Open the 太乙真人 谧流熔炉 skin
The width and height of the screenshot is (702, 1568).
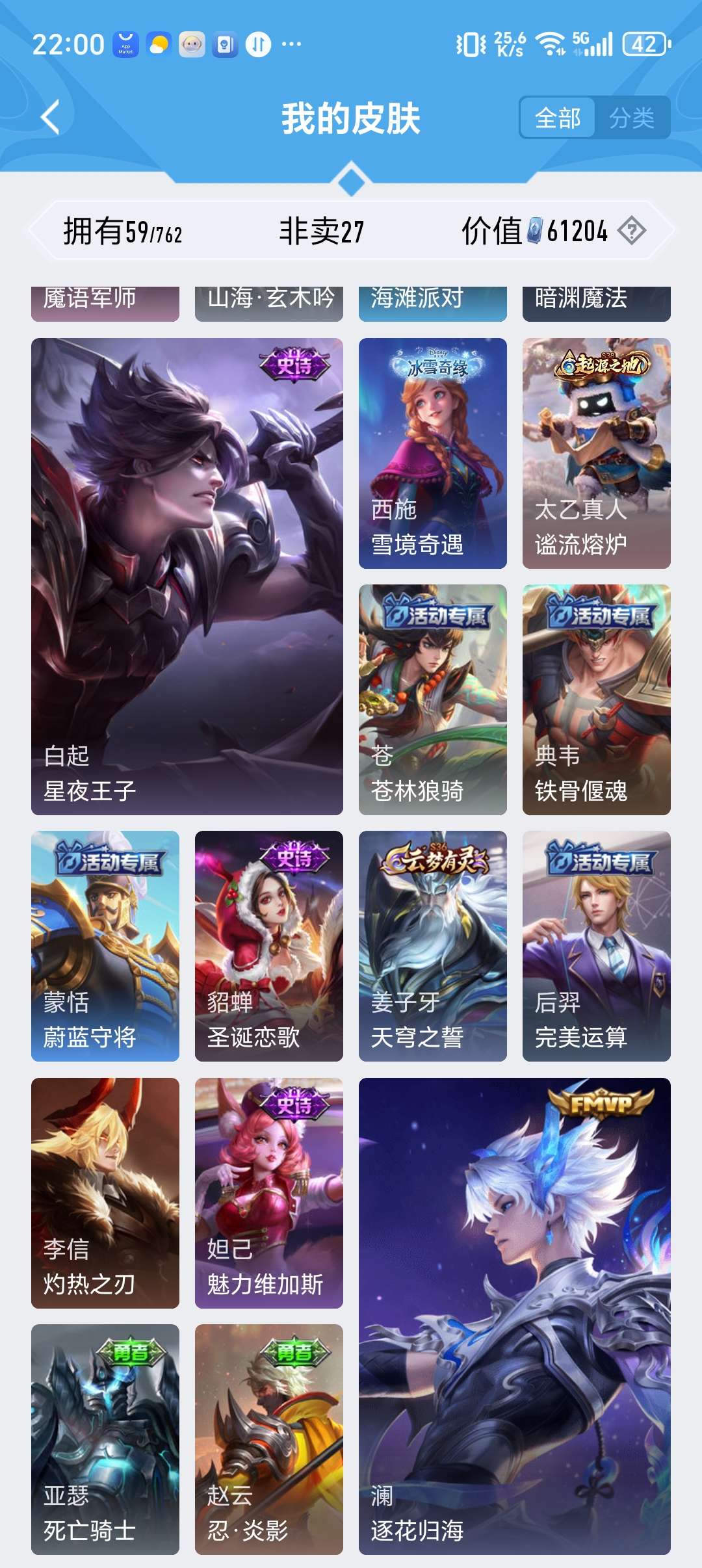[596, 453]
